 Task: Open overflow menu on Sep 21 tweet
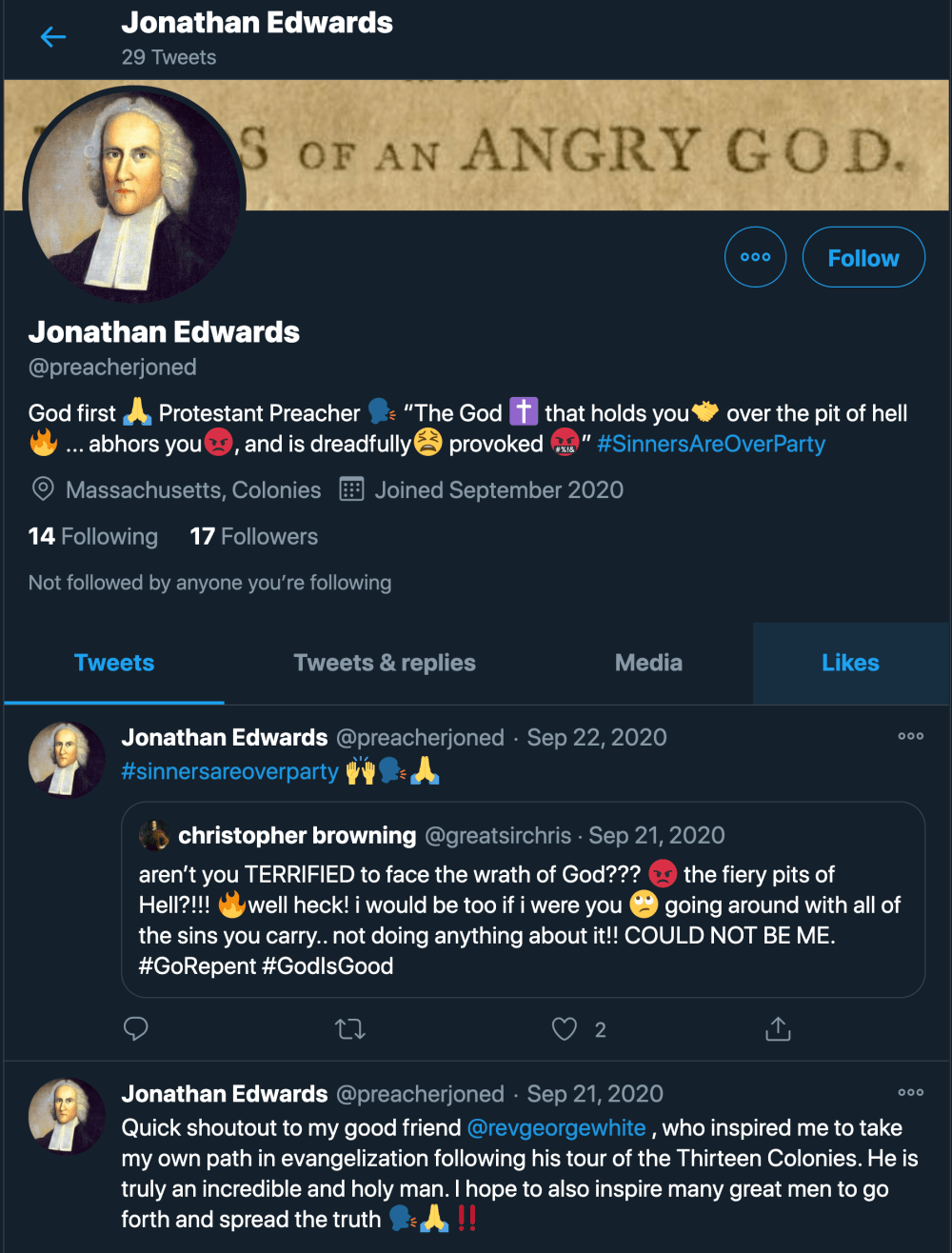click(x=910, y=1092)
